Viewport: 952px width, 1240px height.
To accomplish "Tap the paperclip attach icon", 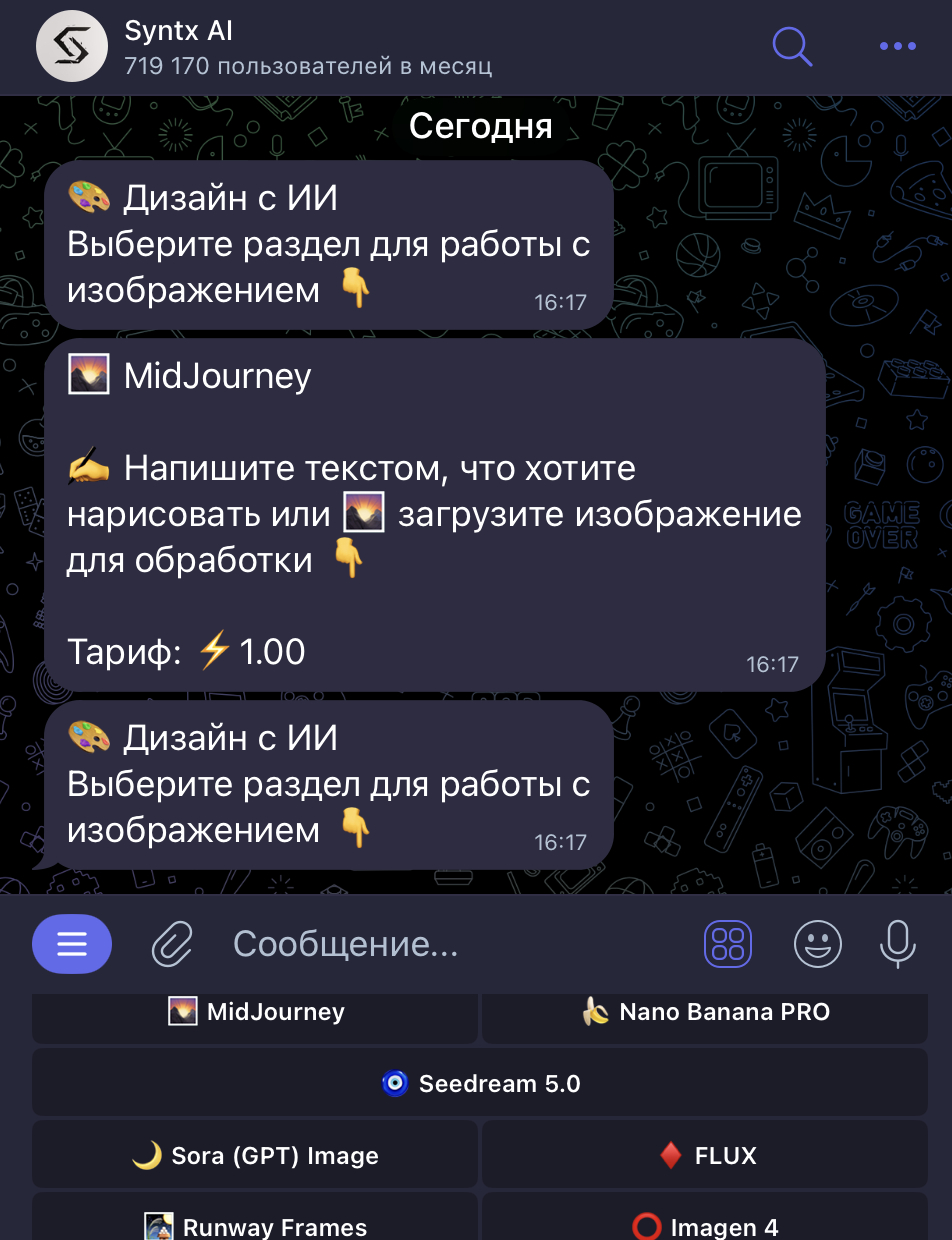I will [x=171, y=944].
